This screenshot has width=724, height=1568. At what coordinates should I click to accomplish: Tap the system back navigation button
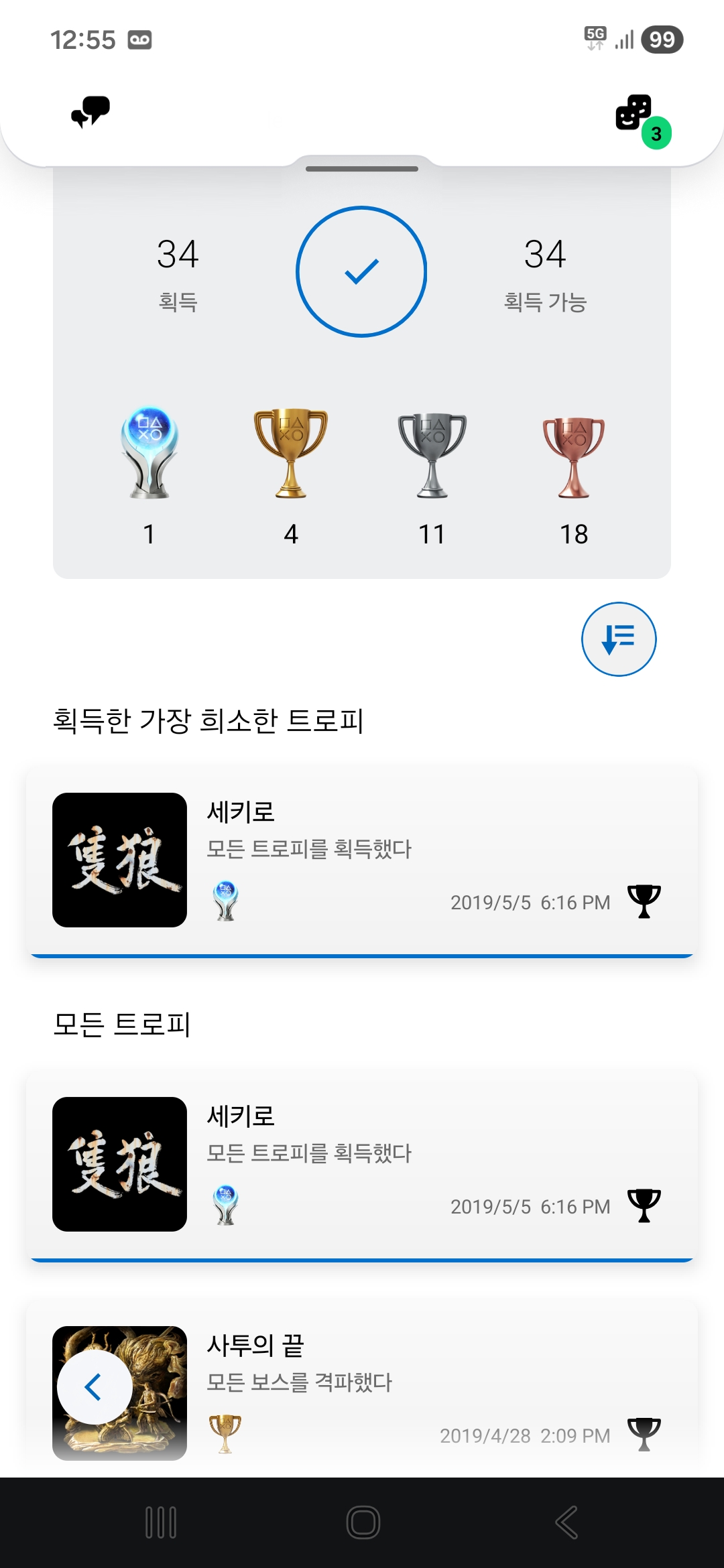click(566, 1522)
